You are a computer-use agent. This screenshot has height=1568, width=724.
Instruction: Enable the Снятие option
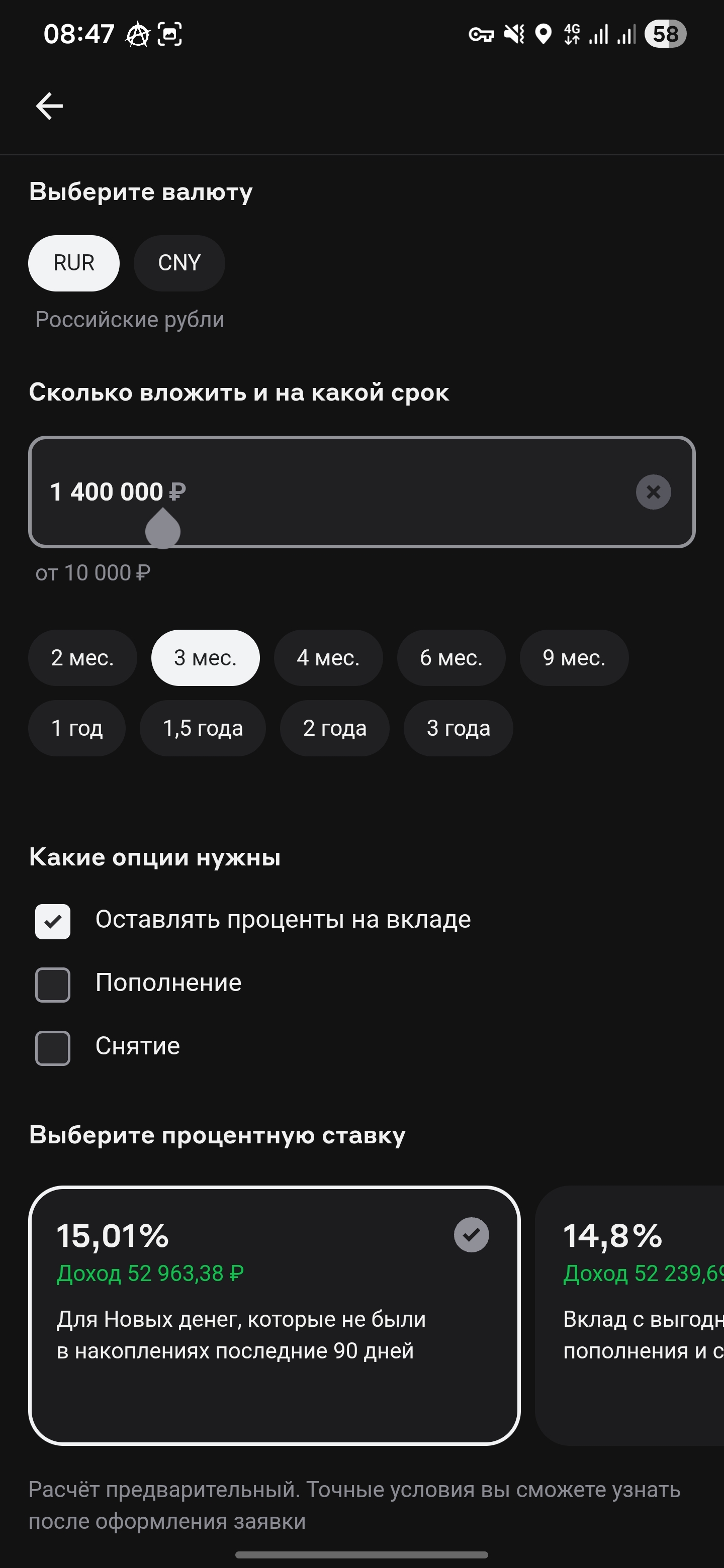pos(53,1048)
